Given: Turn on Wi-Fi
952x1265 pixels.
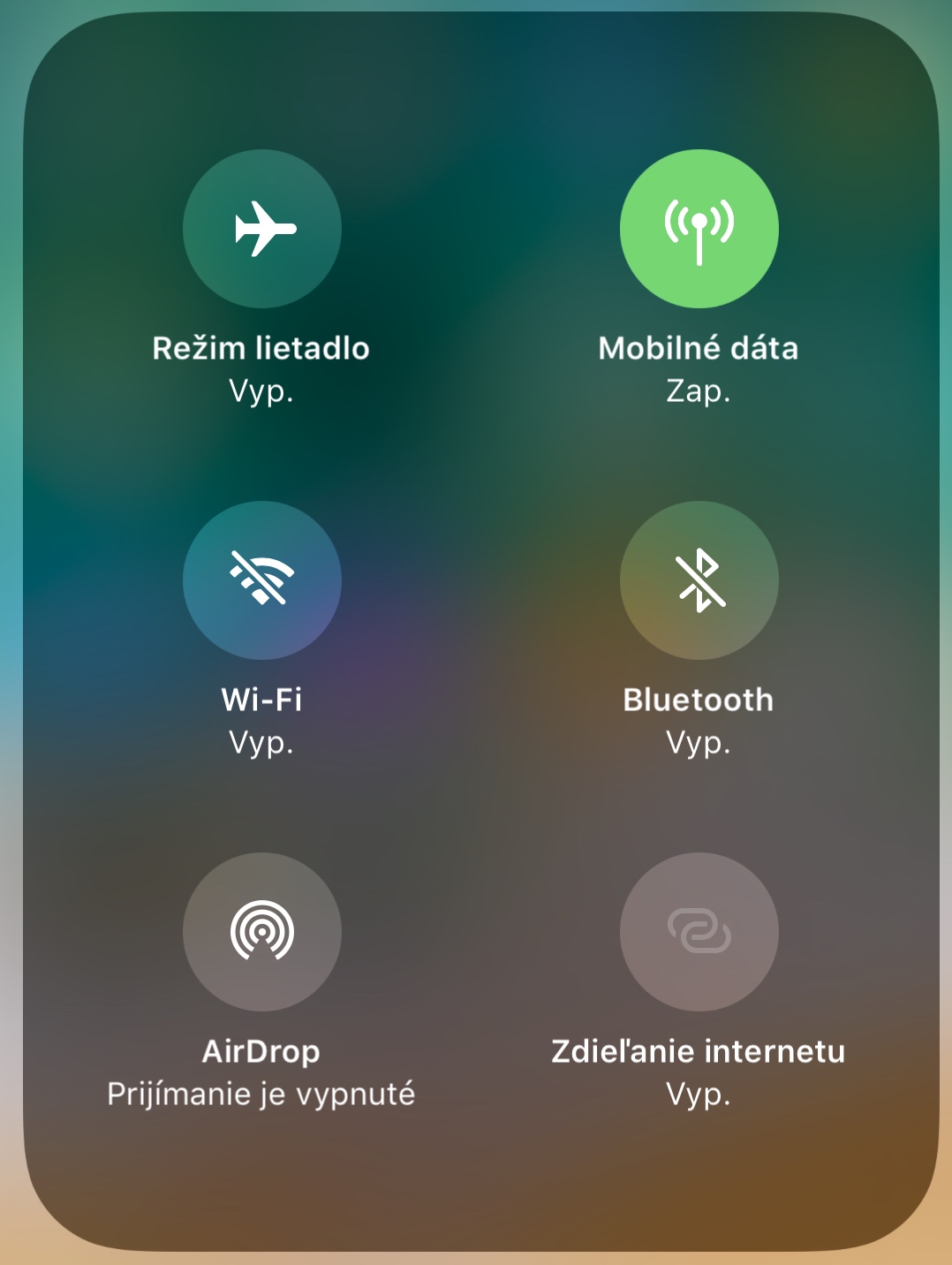Looking at the screenshot, I should [x=261, y=580].
